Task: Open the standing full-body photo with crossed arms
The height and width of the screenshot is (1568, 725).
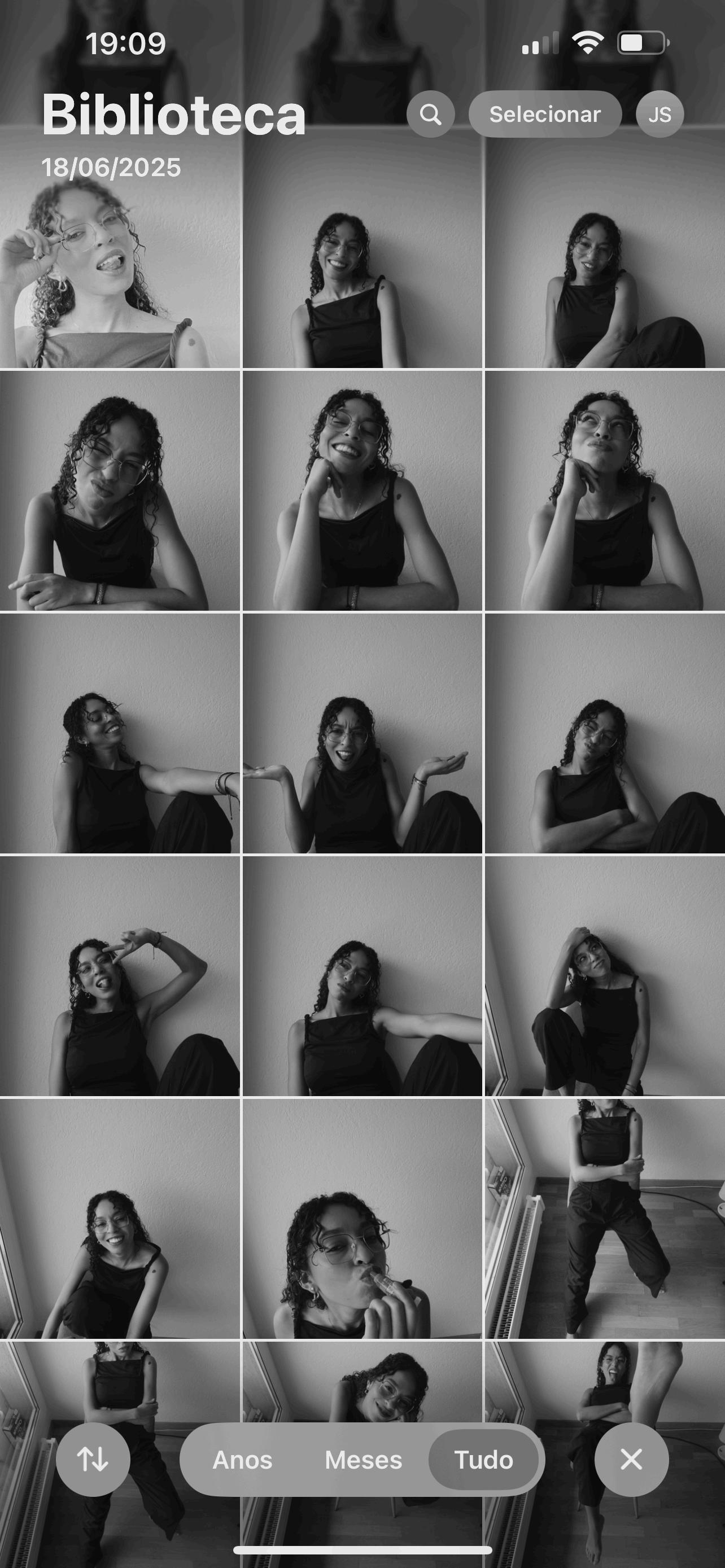Action: point(605,1219)
